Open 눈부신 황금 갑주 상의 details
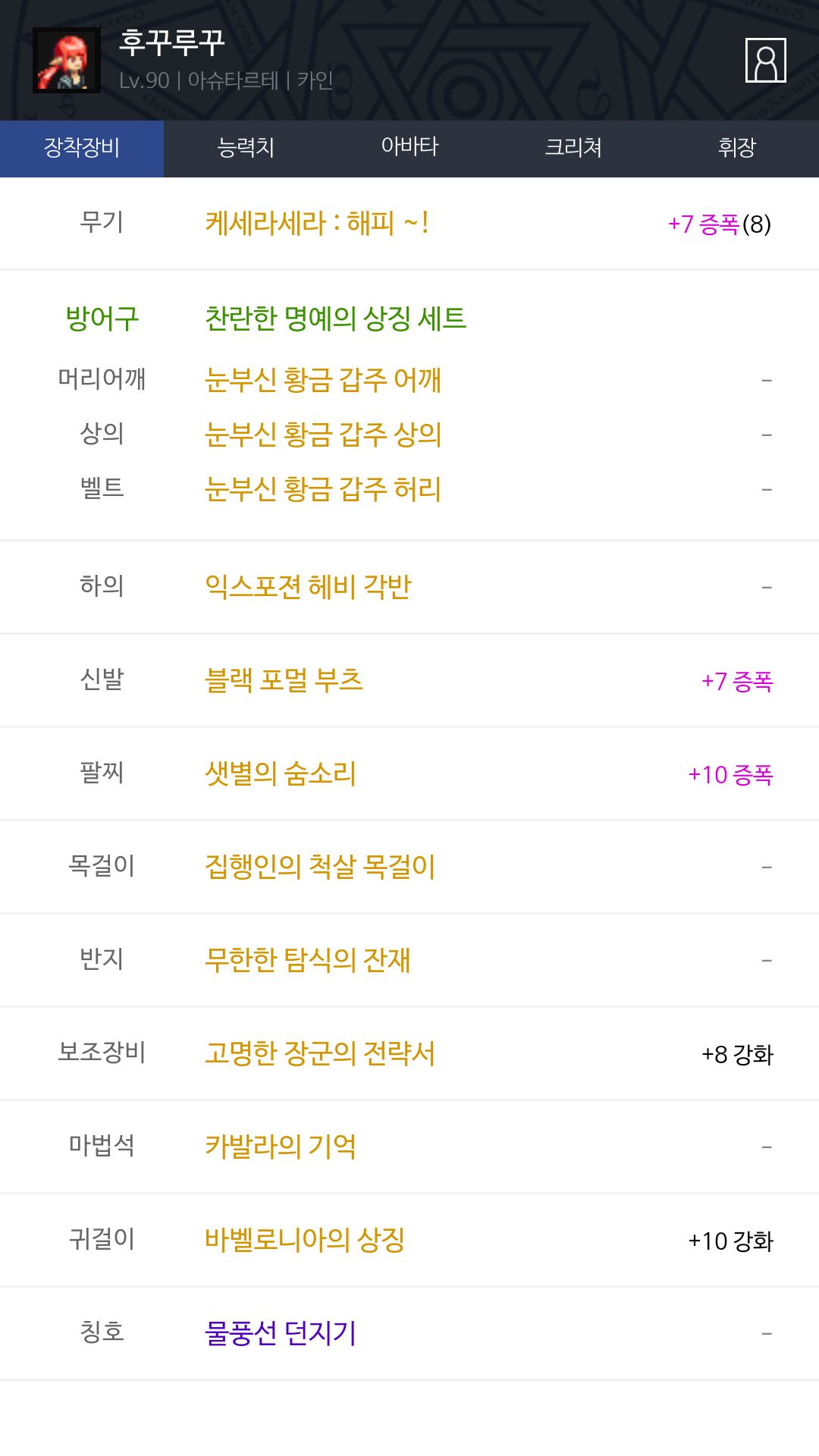This screenshot has width=819, height=1456. [323, 435]
